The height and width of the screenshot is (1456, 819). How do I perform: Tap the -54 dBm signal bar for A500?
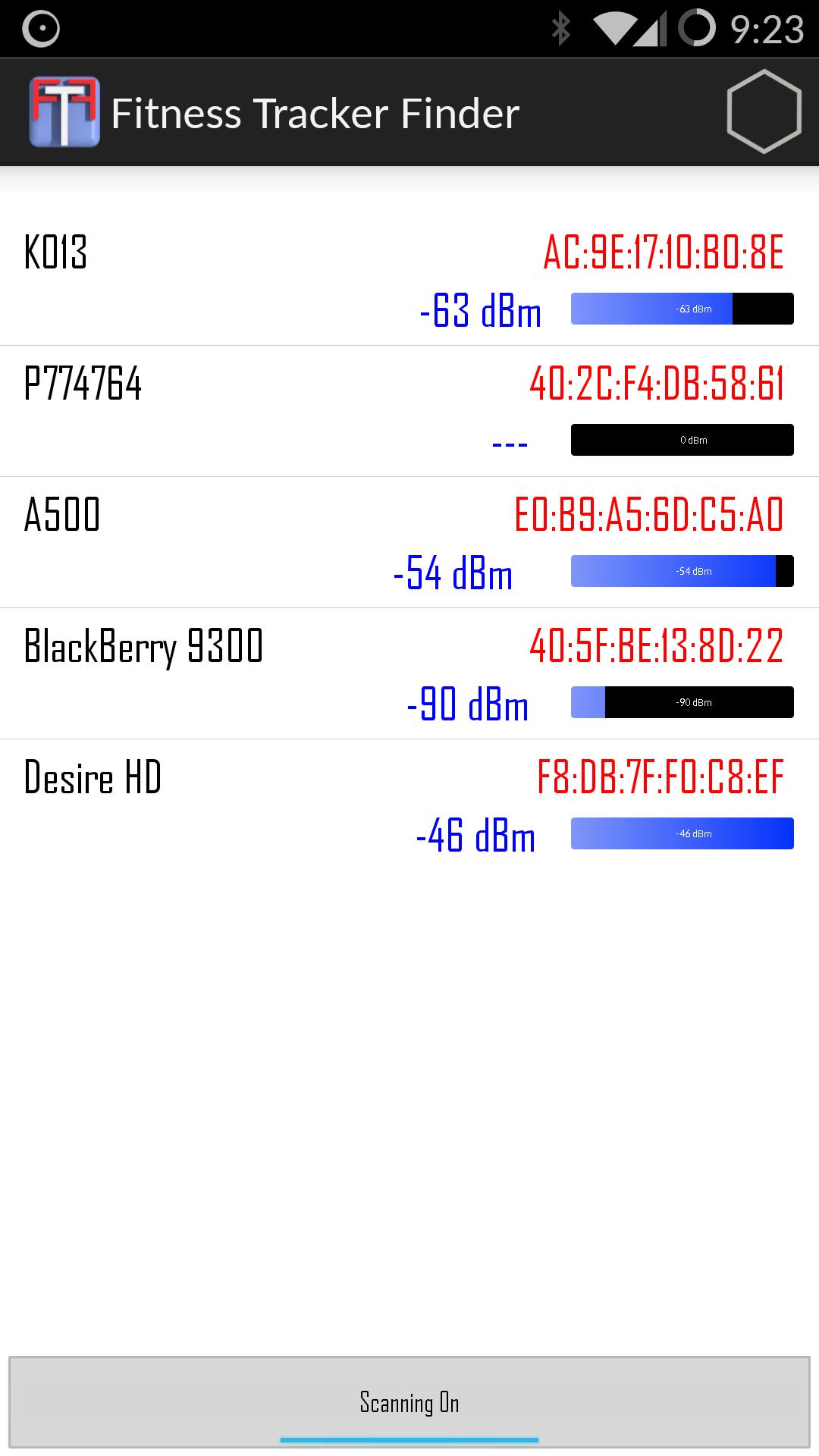[682, 571]
